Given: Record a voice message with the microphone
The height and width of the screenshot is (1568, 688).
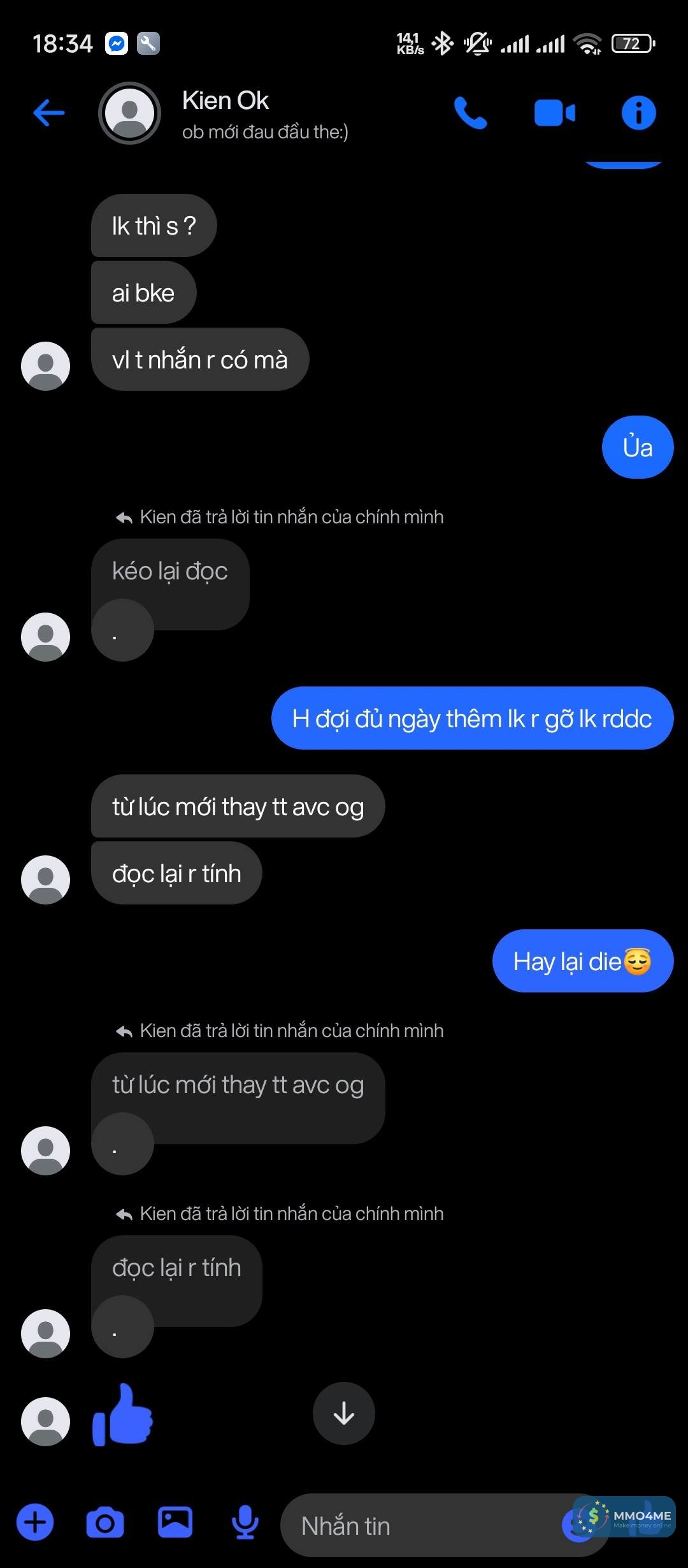Looking at the screenshot, I should pos(245,1523).
